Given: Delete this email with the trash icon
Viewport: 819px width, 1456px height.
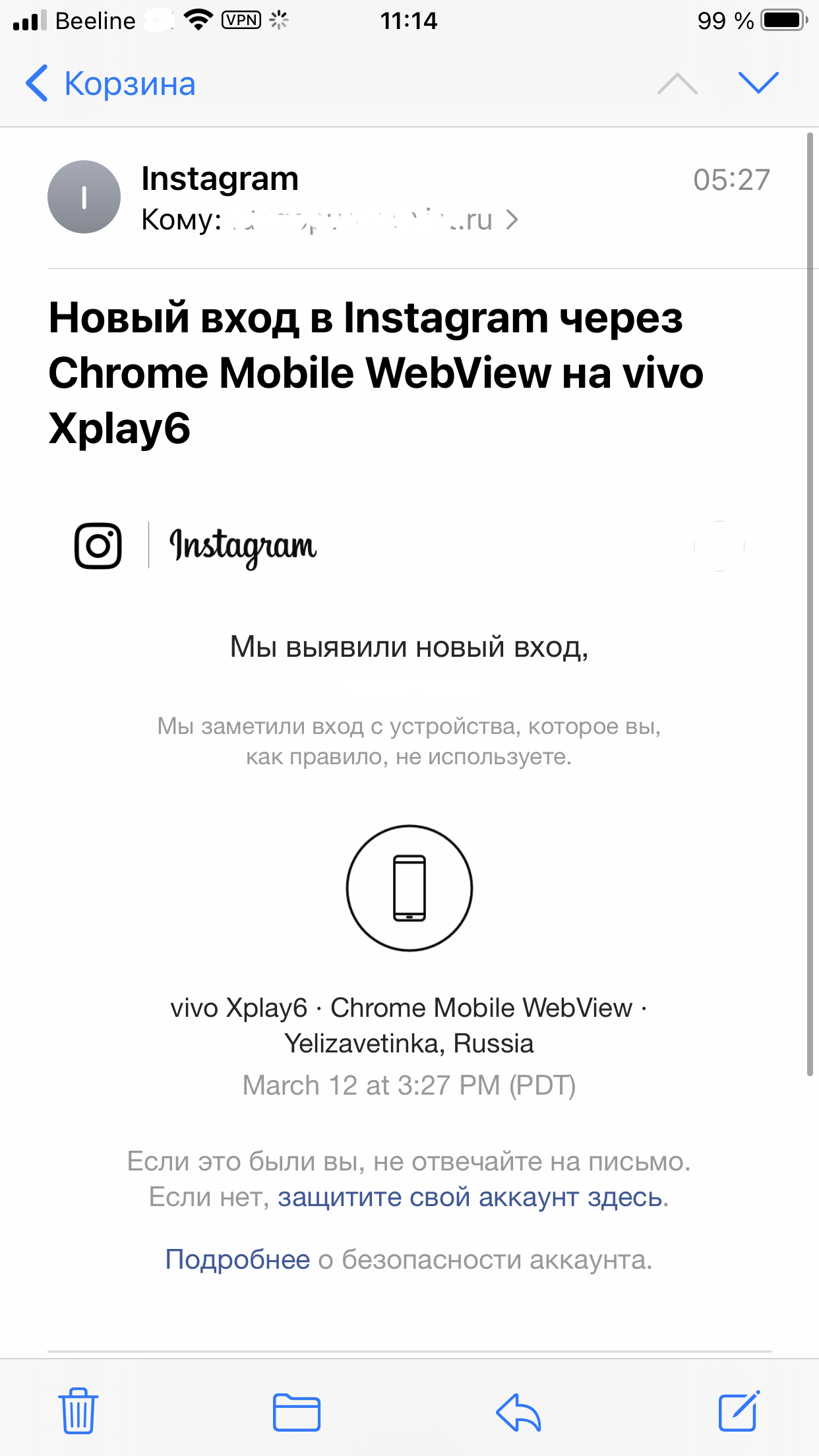Looking at the screenshot, I should [78, 1410].
